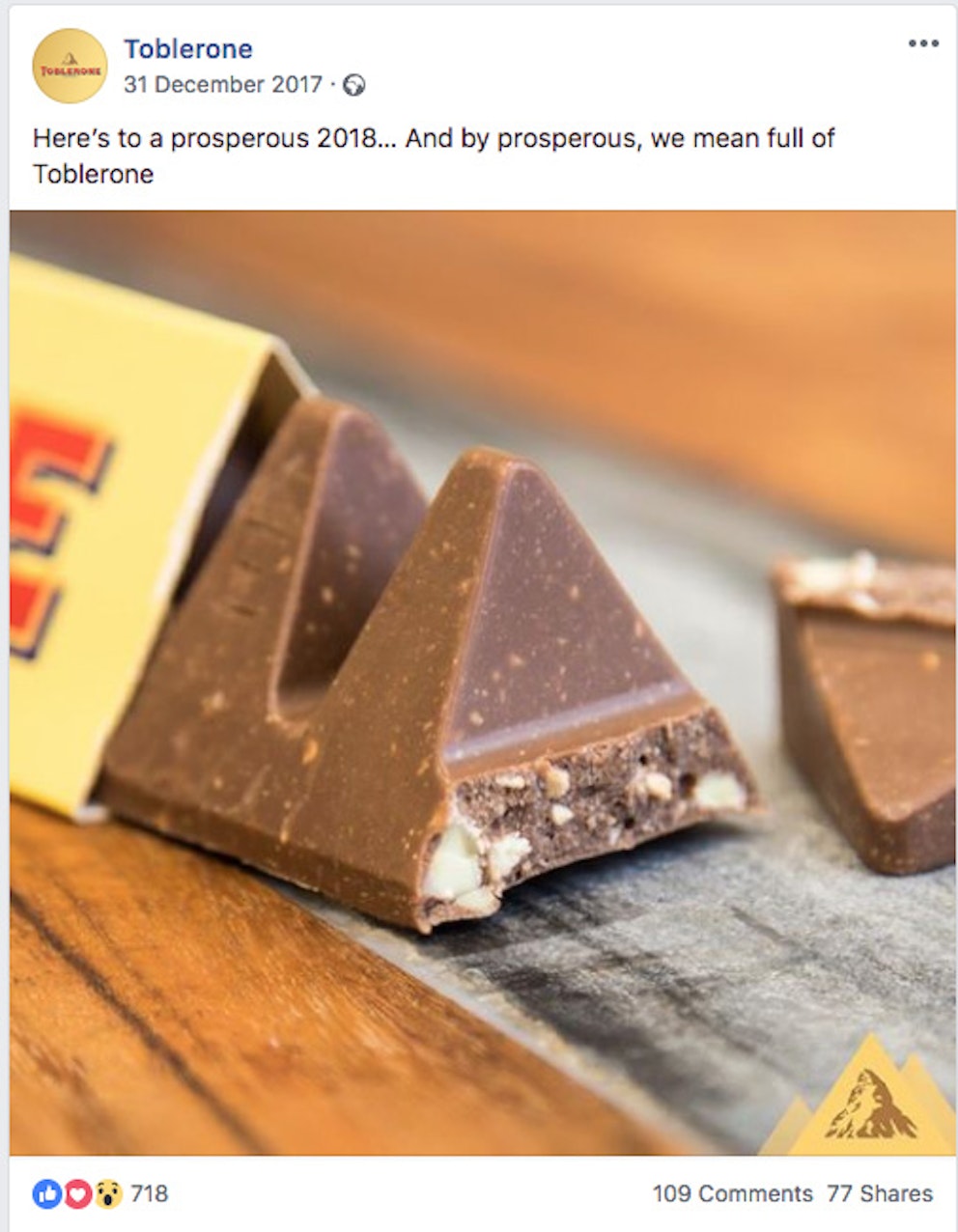Screen dimensions: 958x1232
Task: Open the post via the 31 December 2017 timestamp
Action: point(222,84)
